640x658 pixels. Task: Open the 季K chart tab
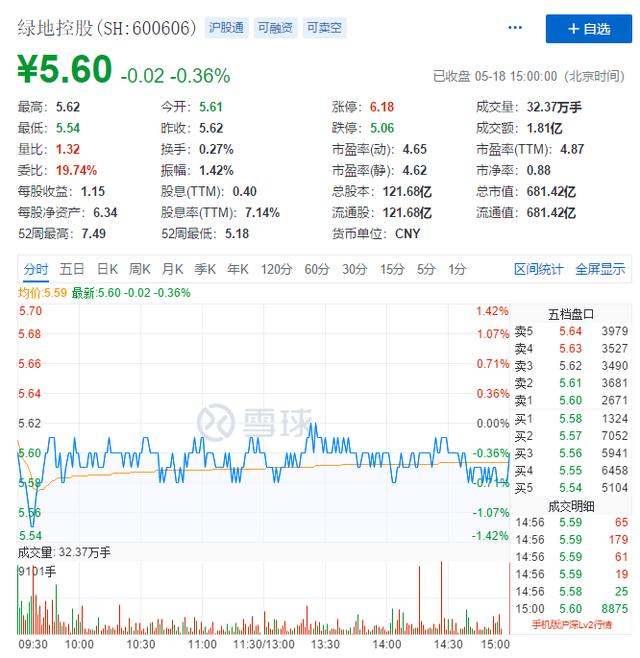pyautogui.click(x=205, y=269)
